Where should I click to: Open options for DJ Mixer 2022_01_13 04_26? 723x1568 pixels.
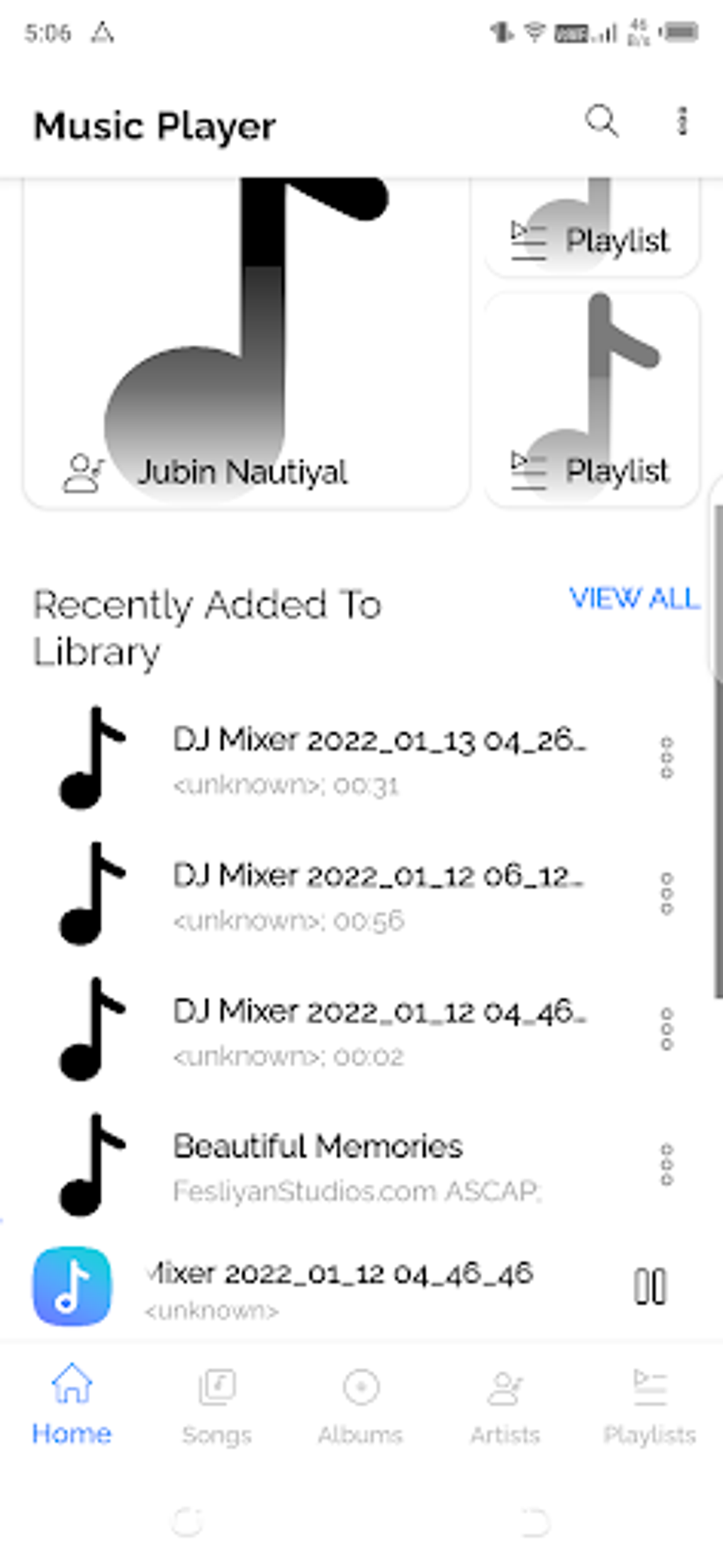click(x=666, y=758)
